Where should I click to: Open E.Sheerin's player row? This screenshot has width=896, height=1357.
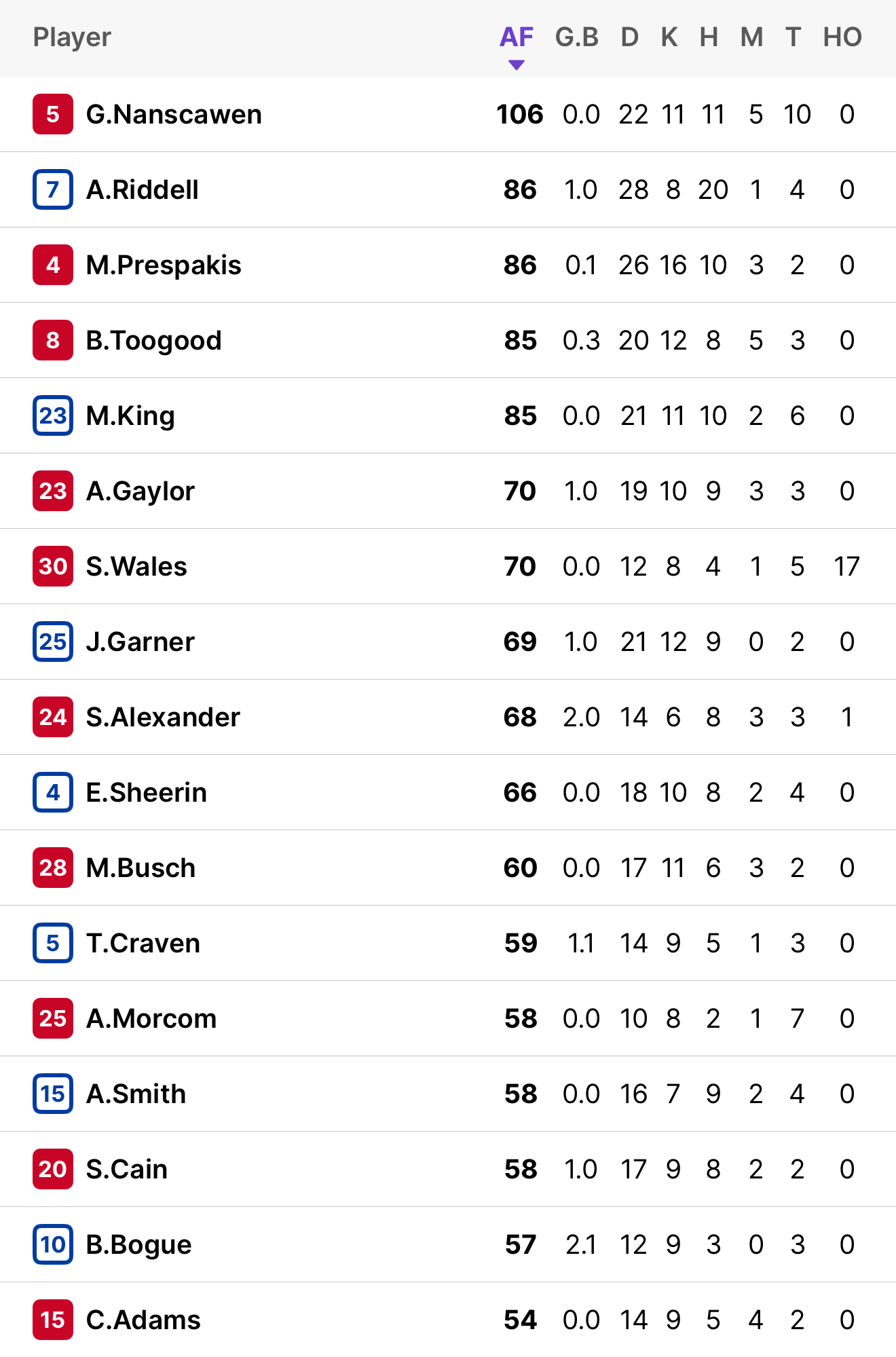147,793
